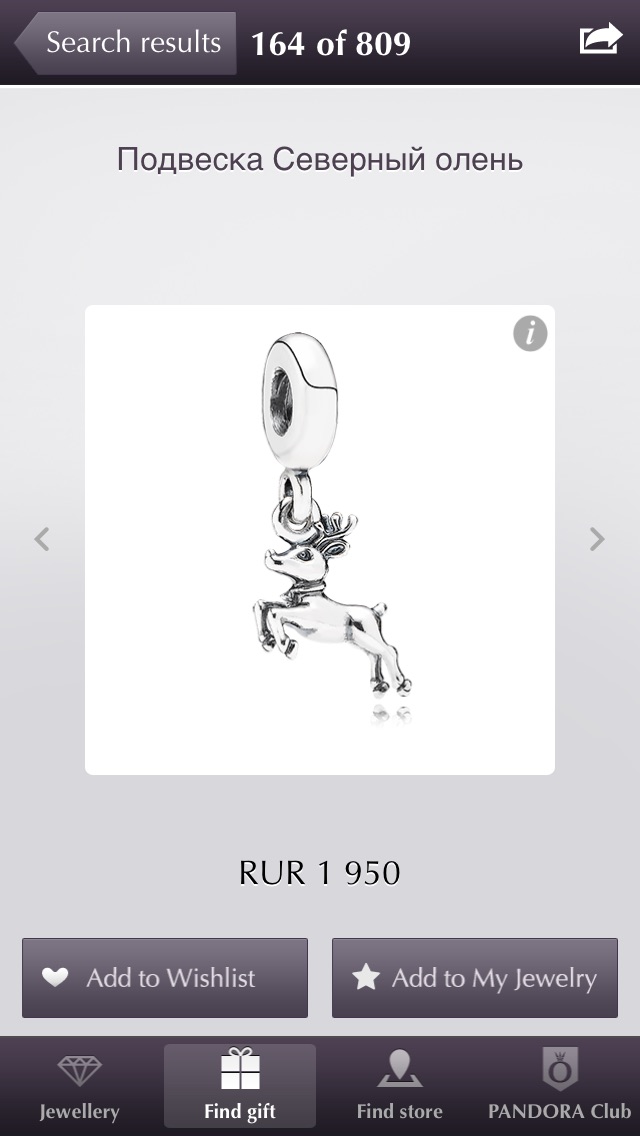Go to PANDORA Club tab
The image size is (640, 1136).
pos(560,1086)
